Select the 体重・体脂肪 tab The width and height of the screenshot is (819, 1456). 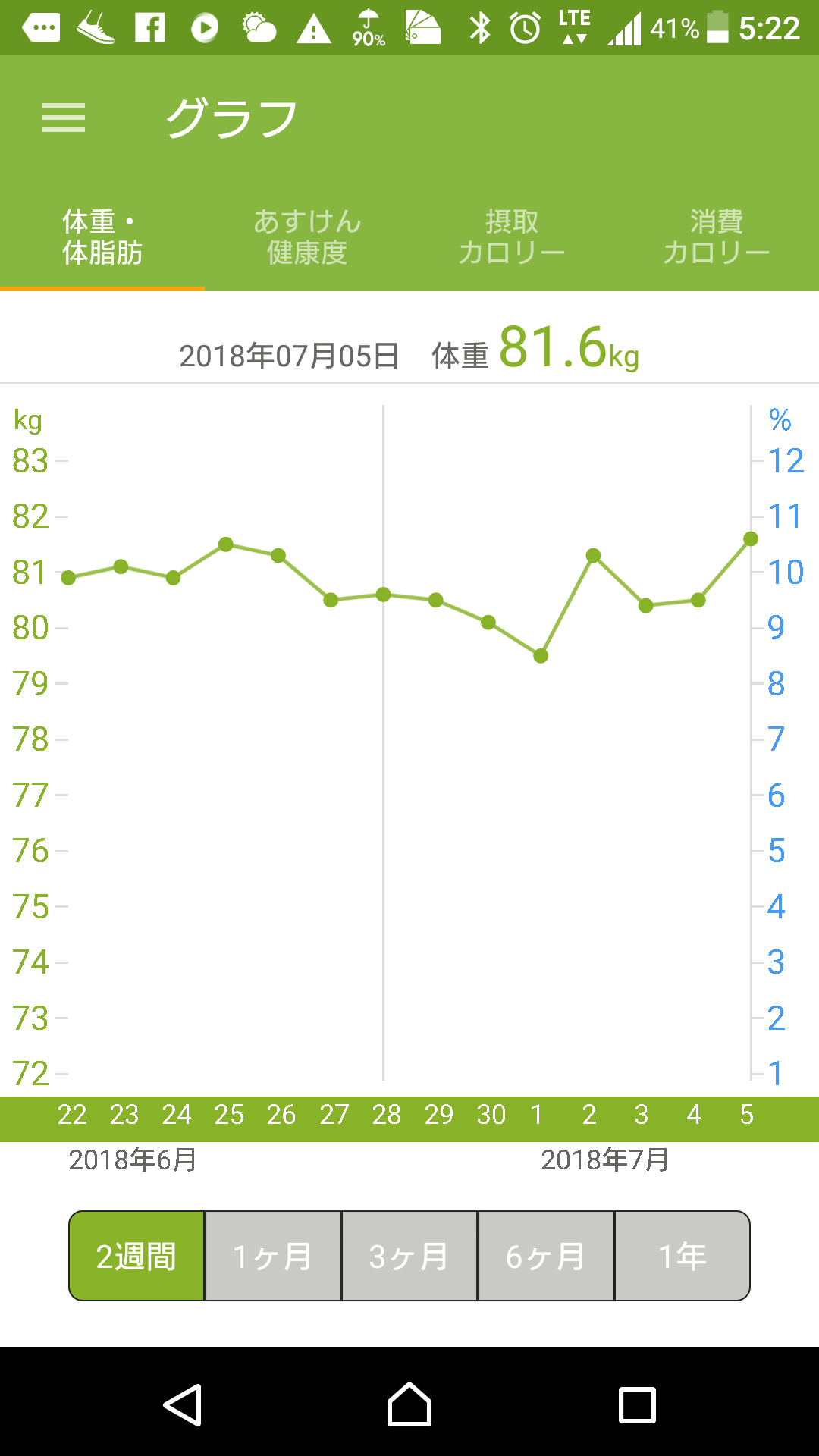(102, 237)
